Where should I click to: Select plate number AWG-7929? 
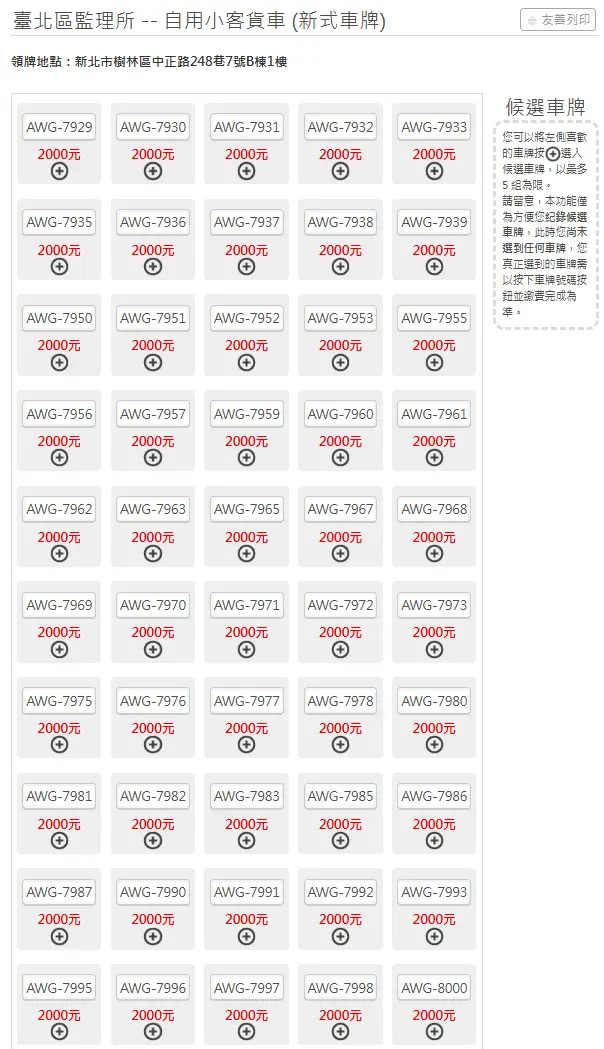tap(59, 127)
